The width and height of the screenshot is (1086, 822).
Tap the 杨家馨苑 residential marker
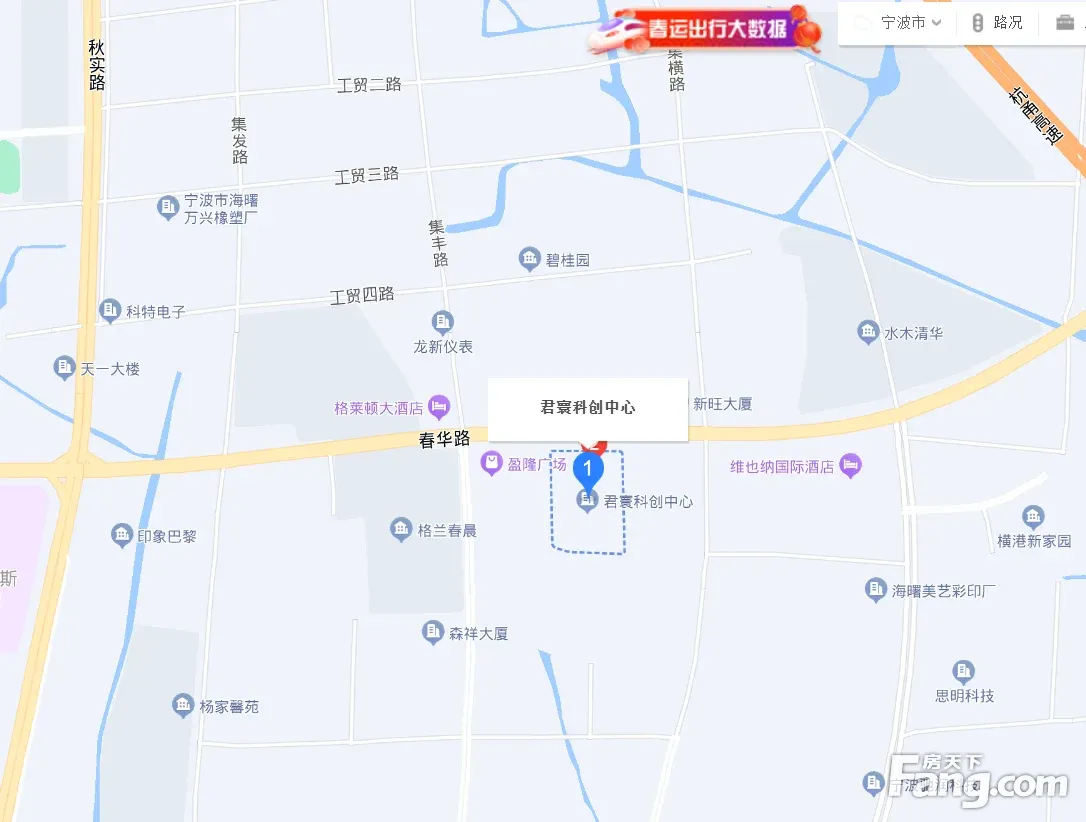pos(183,706)
